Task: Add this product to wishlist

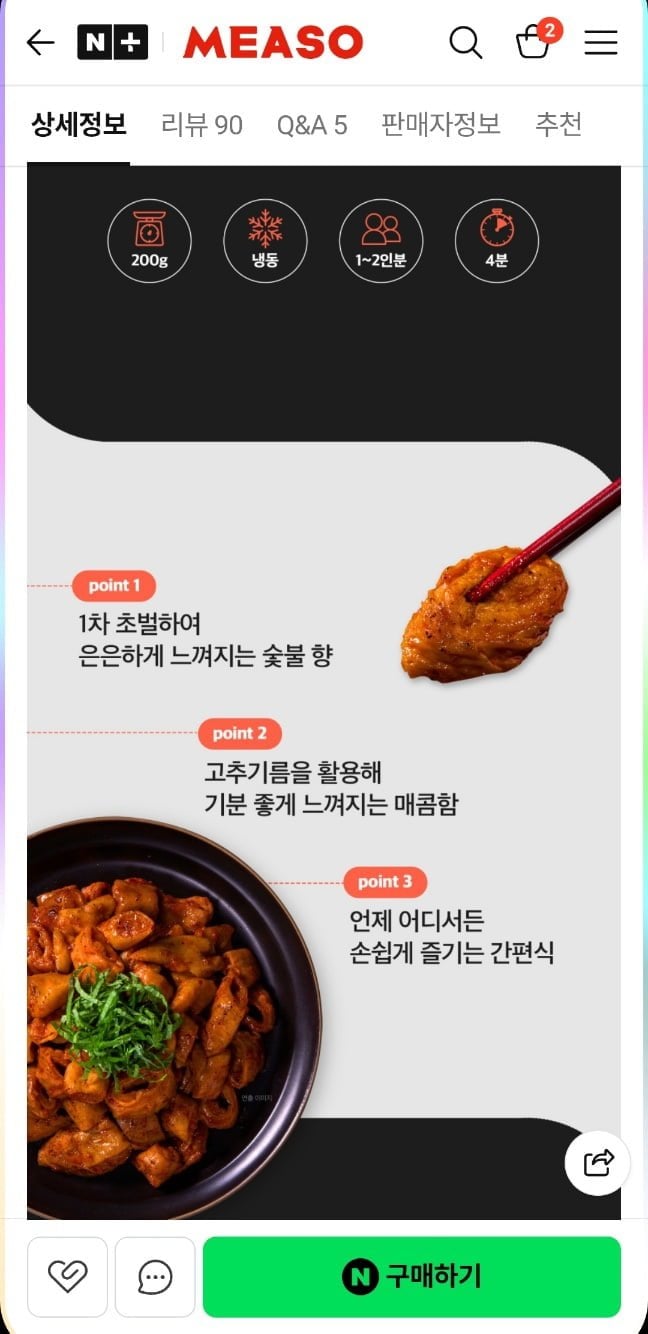Action: (x=67, y=1277)
